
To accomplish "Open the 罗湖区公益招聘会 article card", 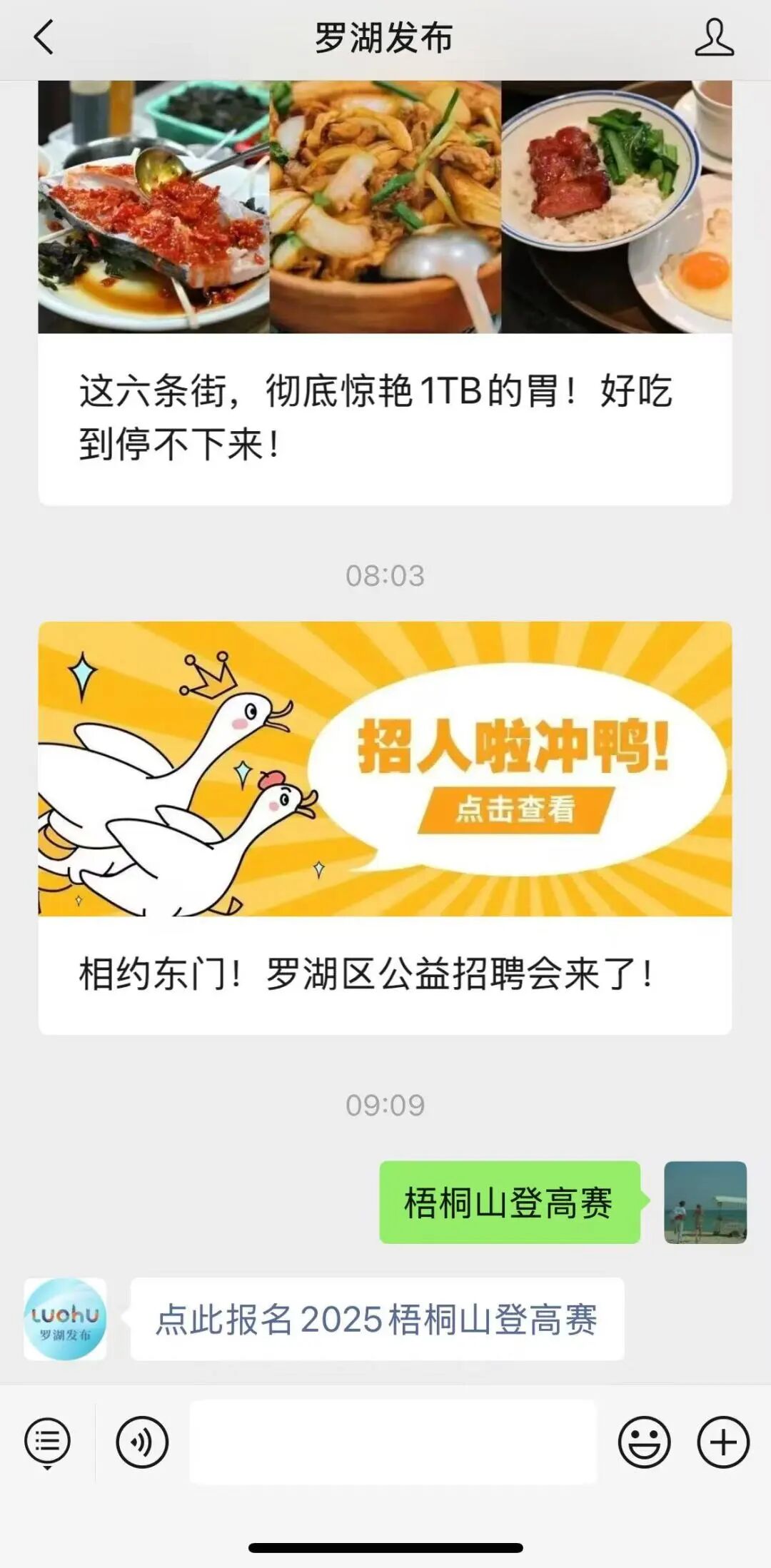I will coord(384,828).
